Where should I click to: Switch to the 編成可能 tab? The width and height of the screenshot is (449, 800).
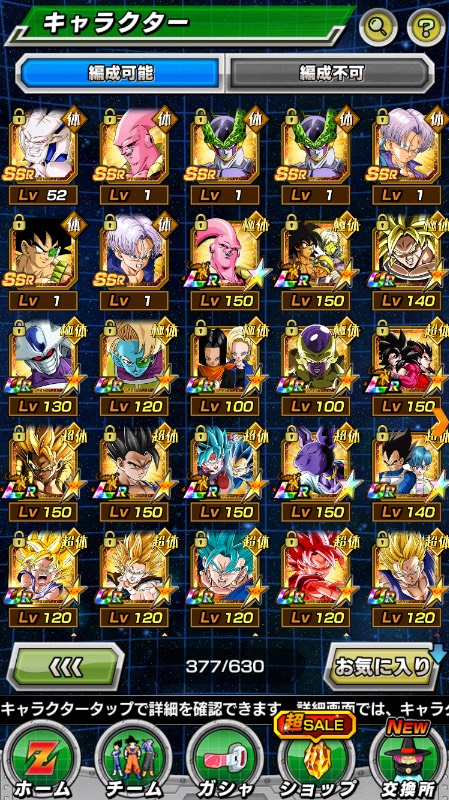click(x=120, y=73)
